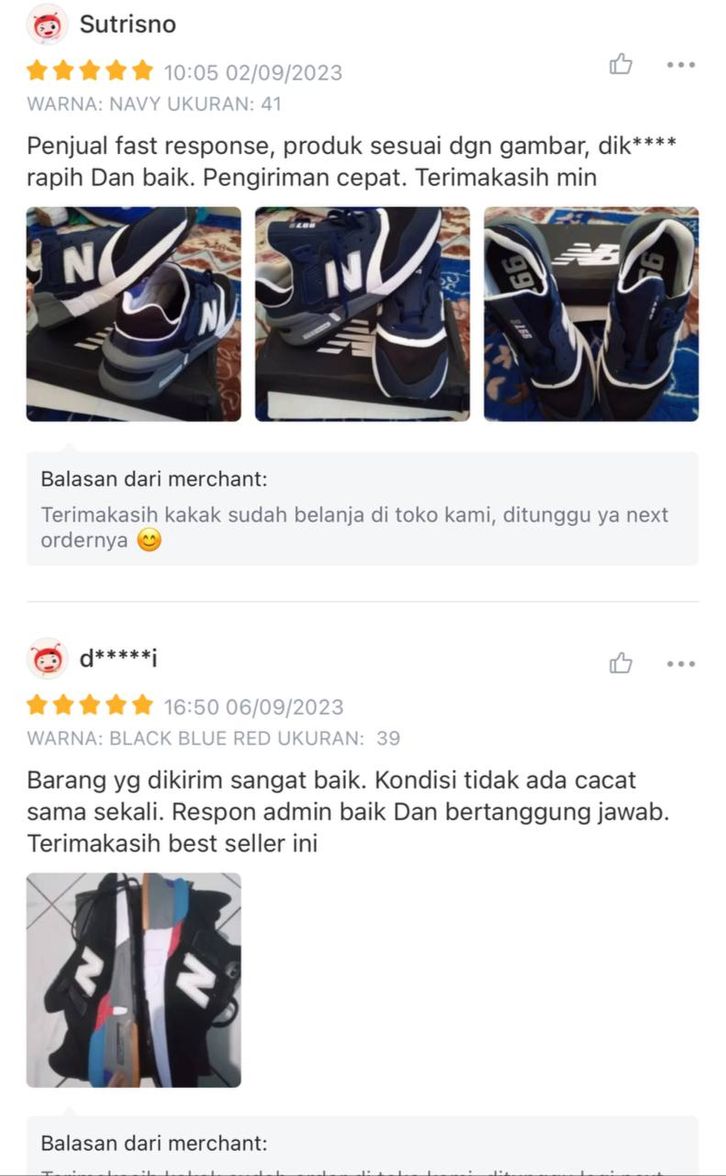Open the three-dot menu on Sutrisno's review
The height and width of the screenshot is (1176, 726).
tap(681, 65)
